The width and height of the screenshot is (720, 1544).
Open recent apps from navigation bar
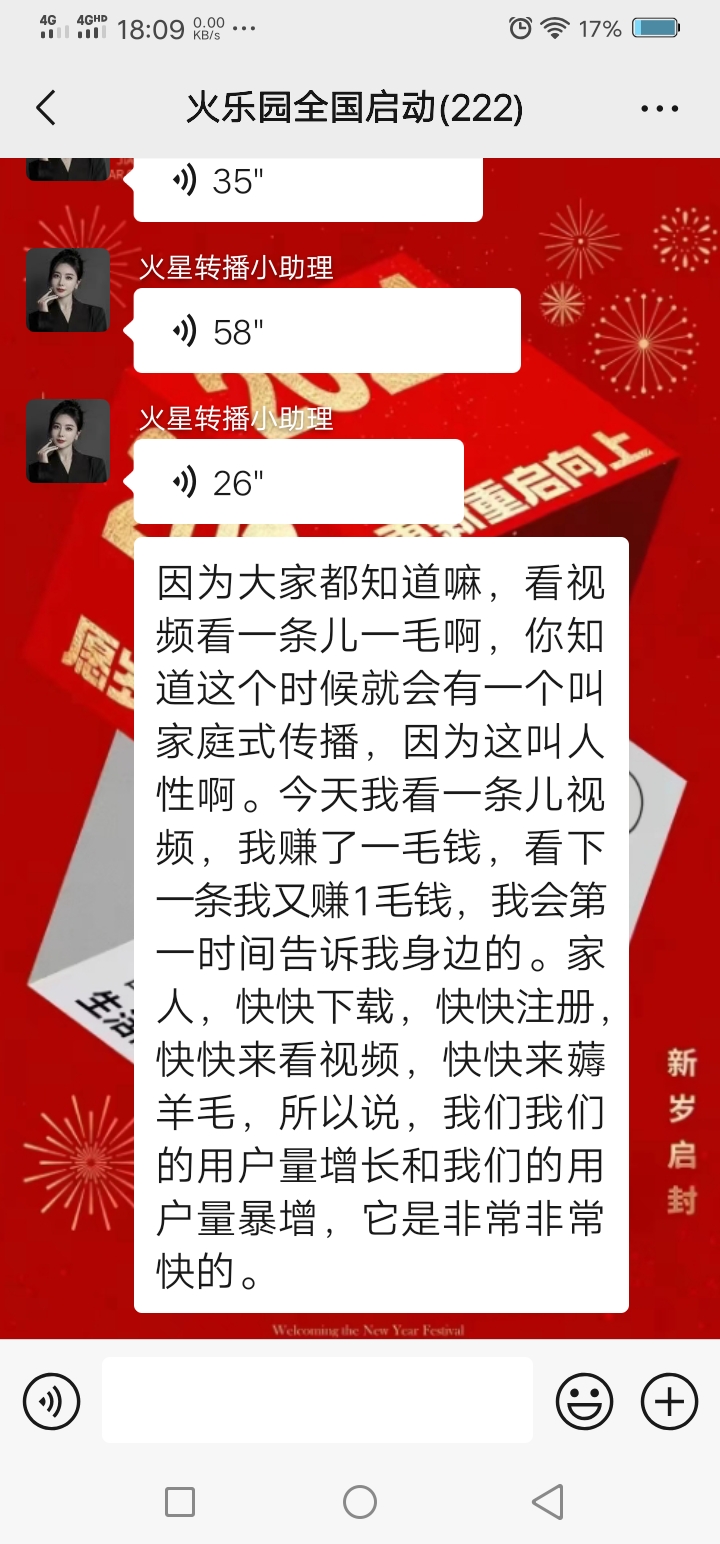tap(180, 1501)
